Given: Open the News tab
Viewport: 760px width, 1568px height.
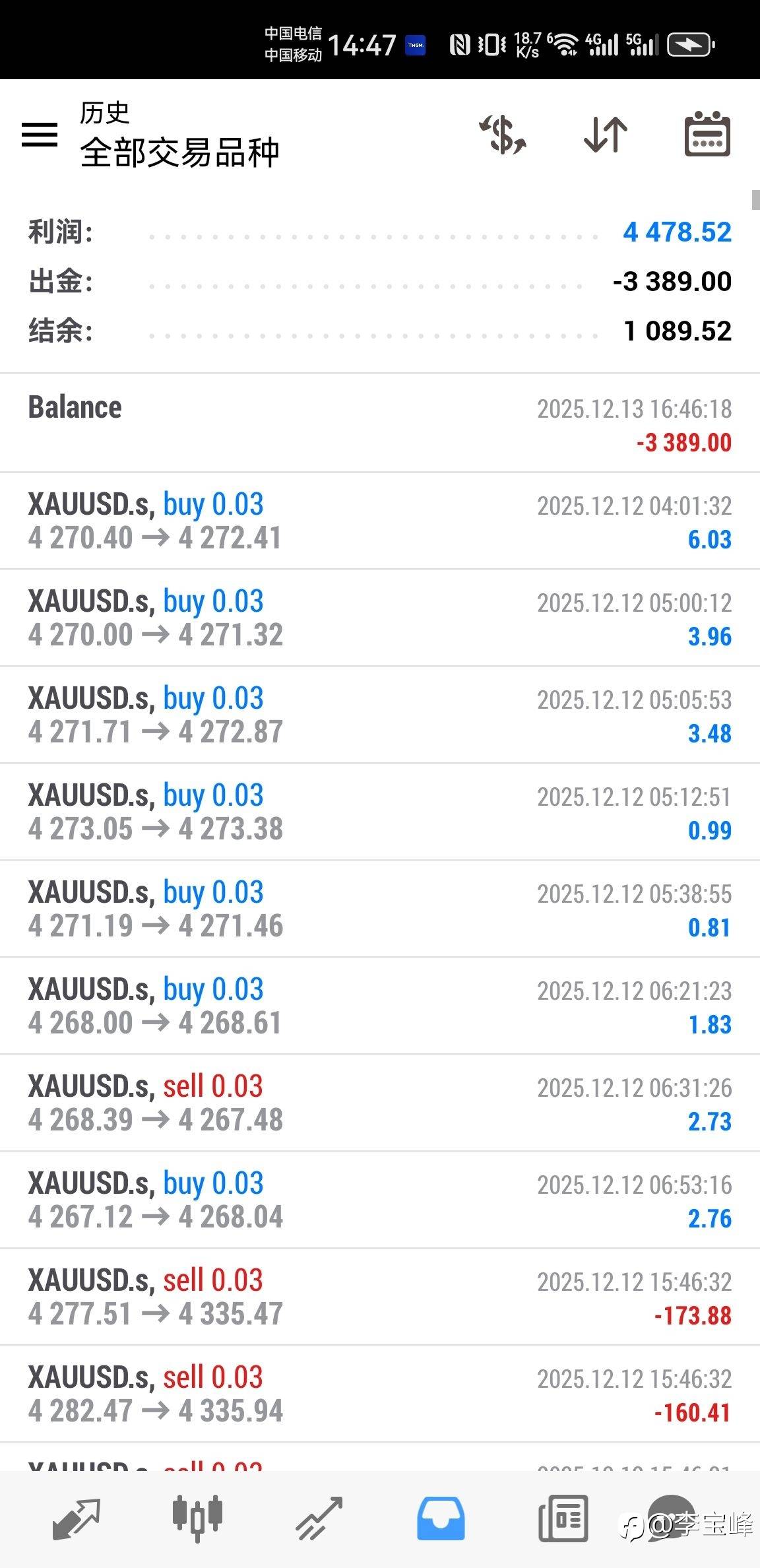Looking at the screenshot, I should [x=563, y=1519].
